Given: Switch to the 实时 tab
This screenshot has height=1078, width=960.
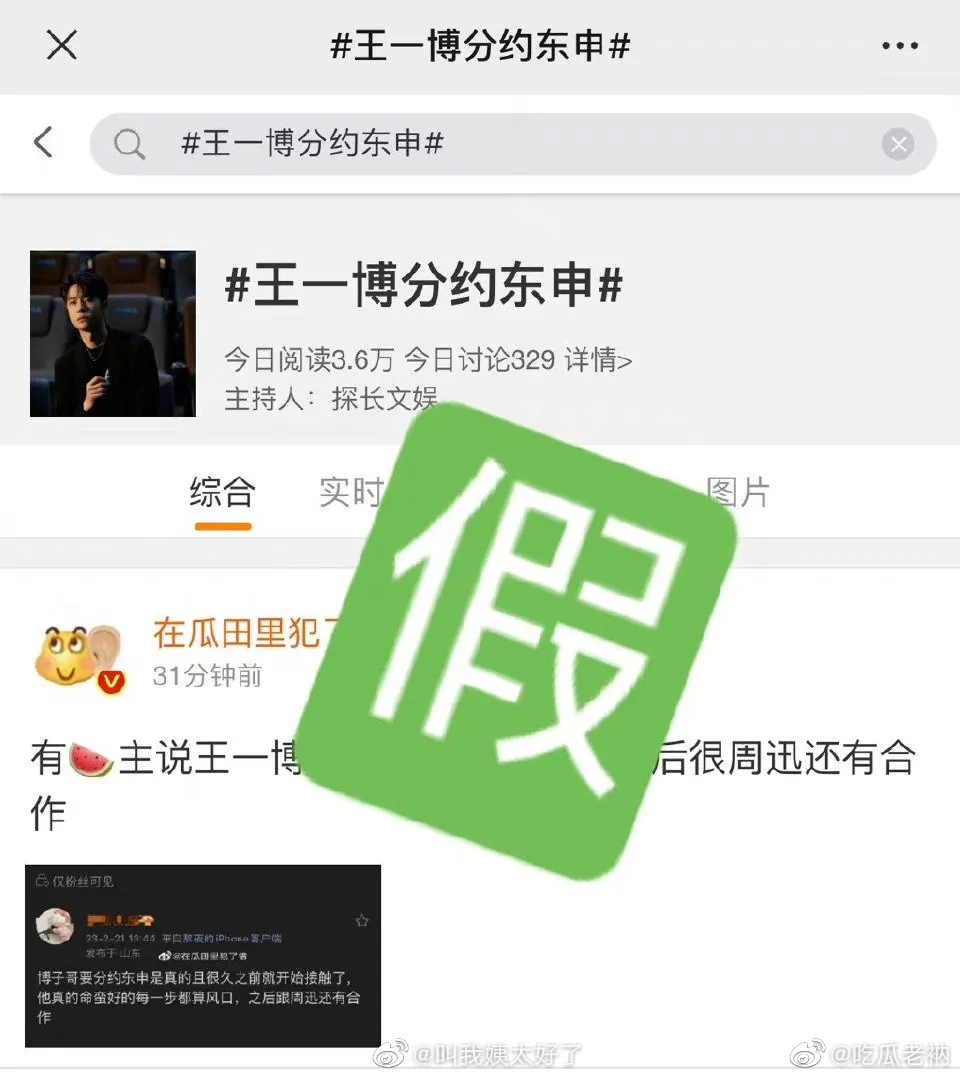Looking at the screenshot, I should coord(350,492).
